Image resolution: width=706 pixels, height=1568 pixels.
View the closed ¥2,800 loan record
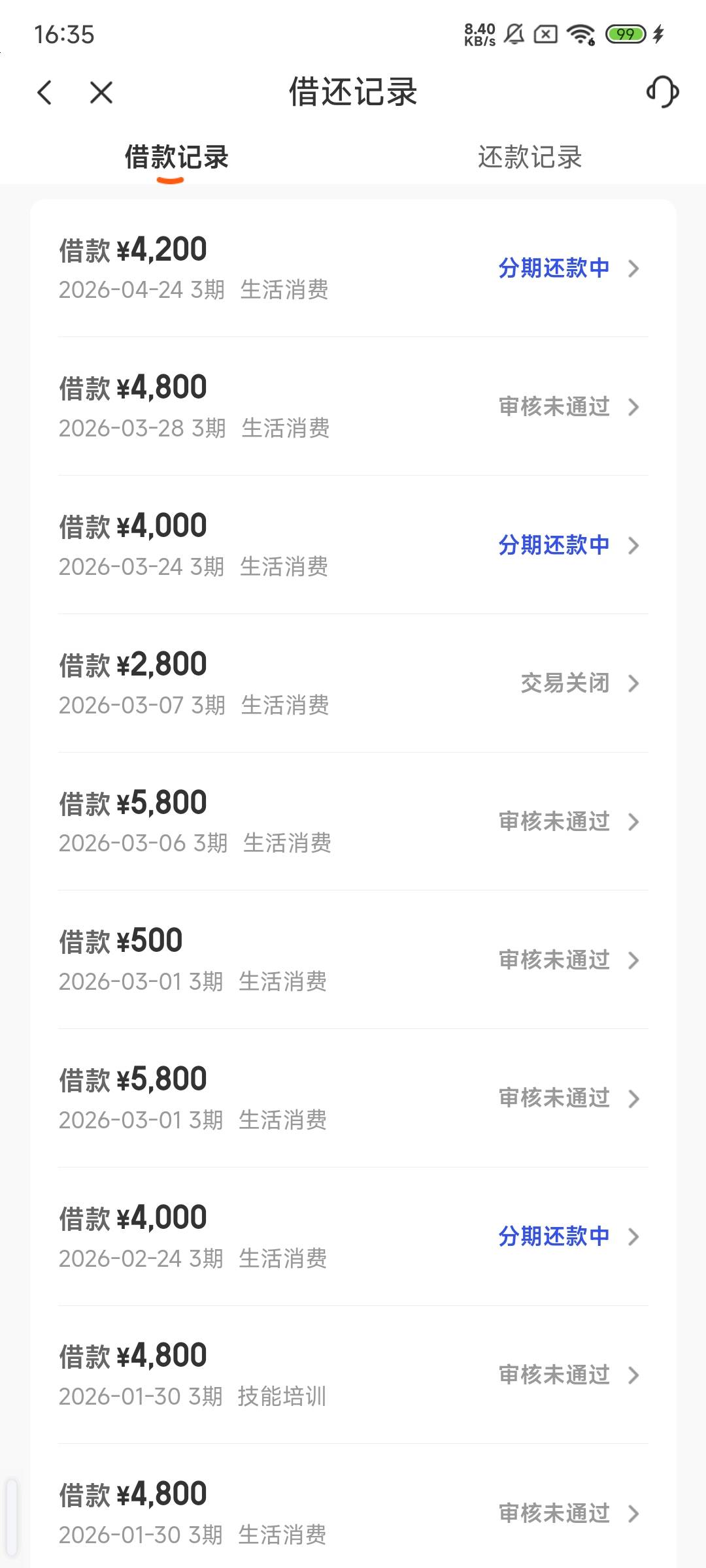click(x=353, y=684)
